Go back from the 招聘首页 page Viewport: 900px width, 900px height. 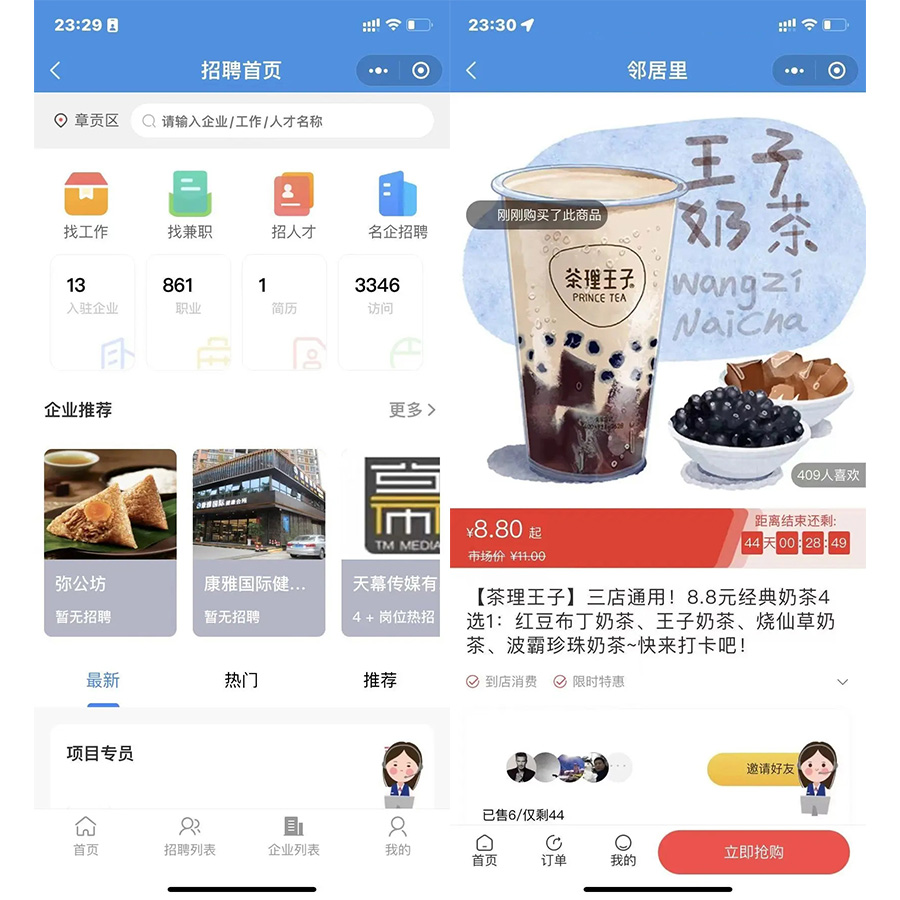56,70
